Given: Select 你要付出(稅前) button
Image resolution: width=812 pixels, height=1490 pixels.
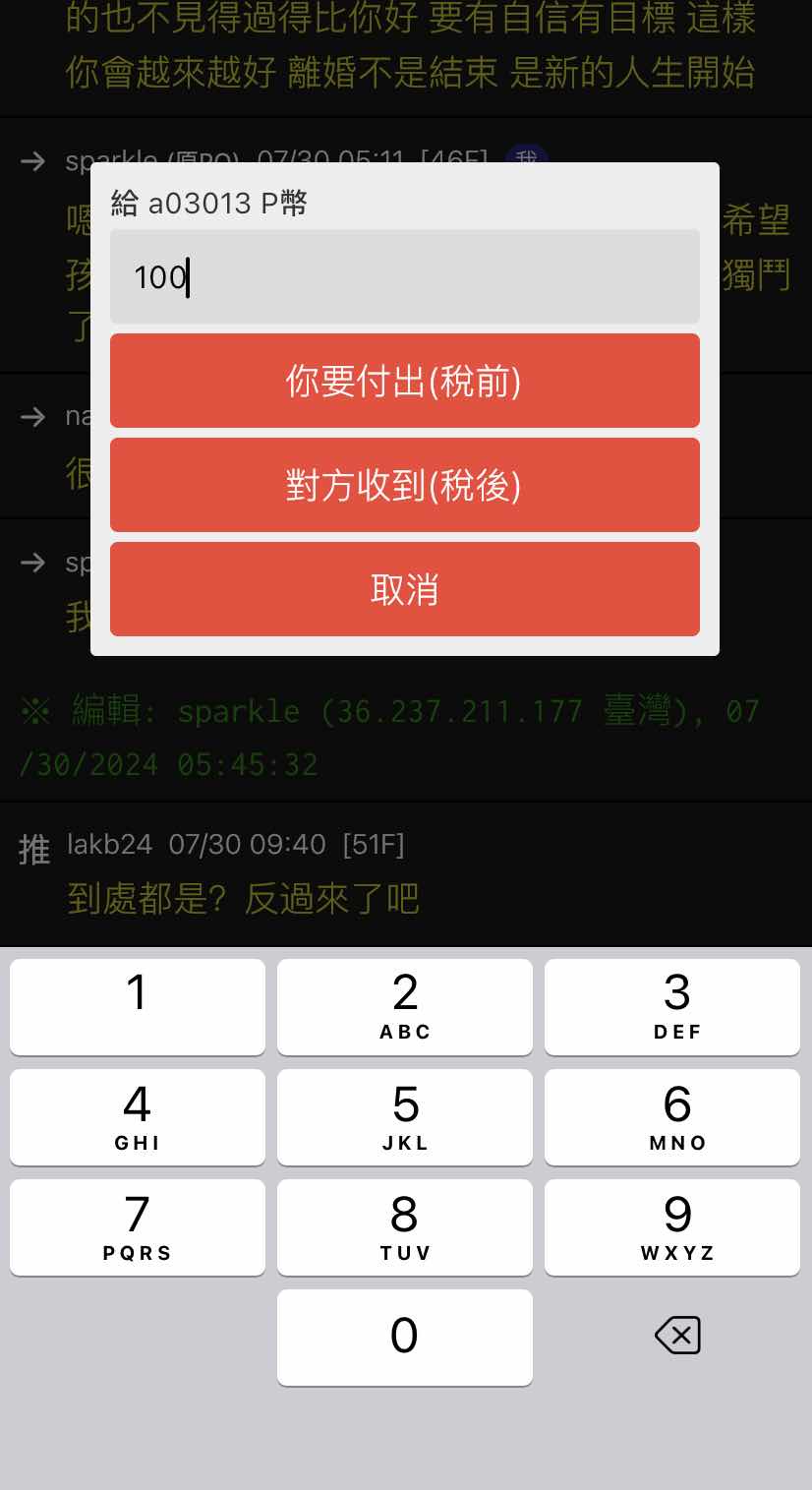Looking at the screenshot, I should [404, 381].
